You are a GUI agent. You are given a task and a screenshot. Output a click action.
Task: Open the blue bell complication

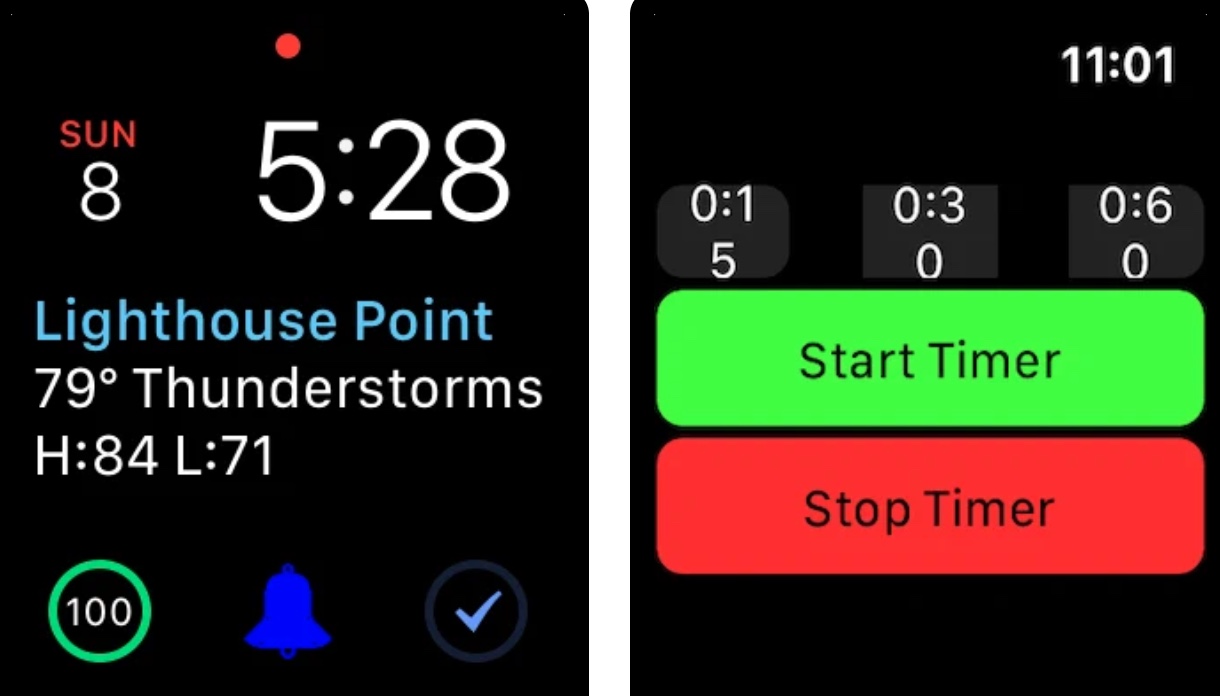(288, 610)
